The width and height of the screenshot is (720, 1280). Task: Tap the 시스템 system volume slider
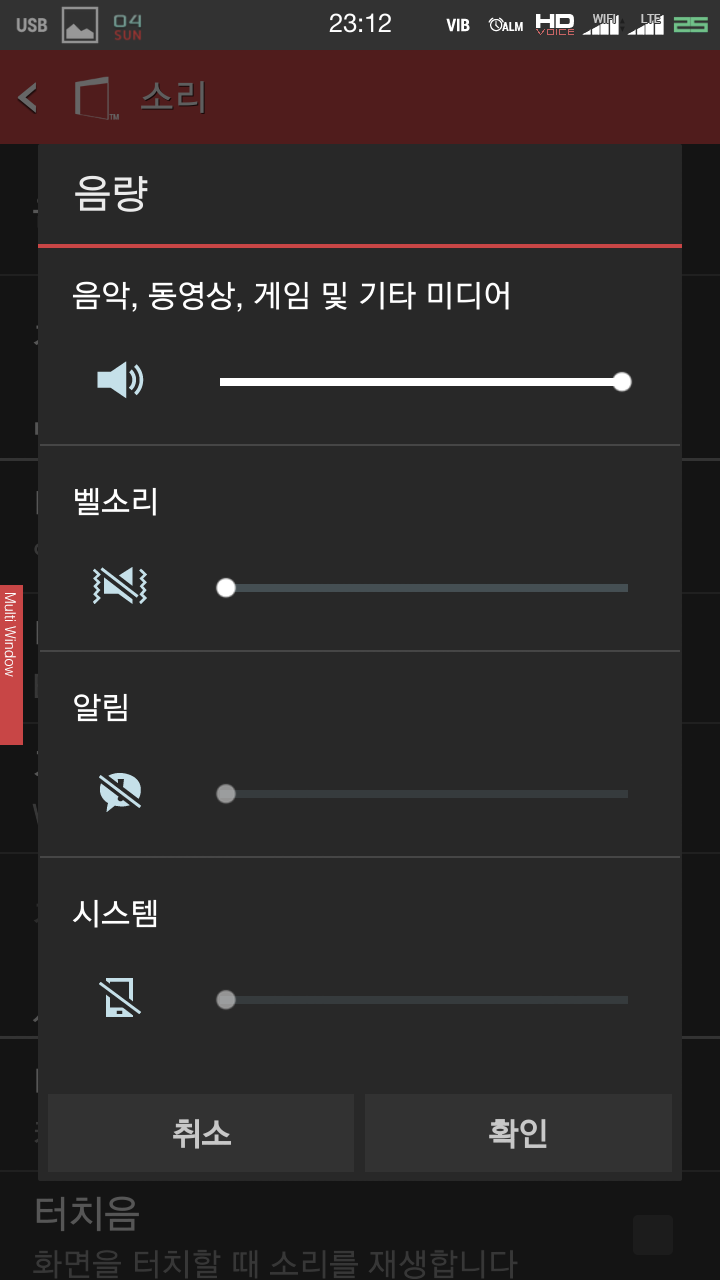point(424,1000)
